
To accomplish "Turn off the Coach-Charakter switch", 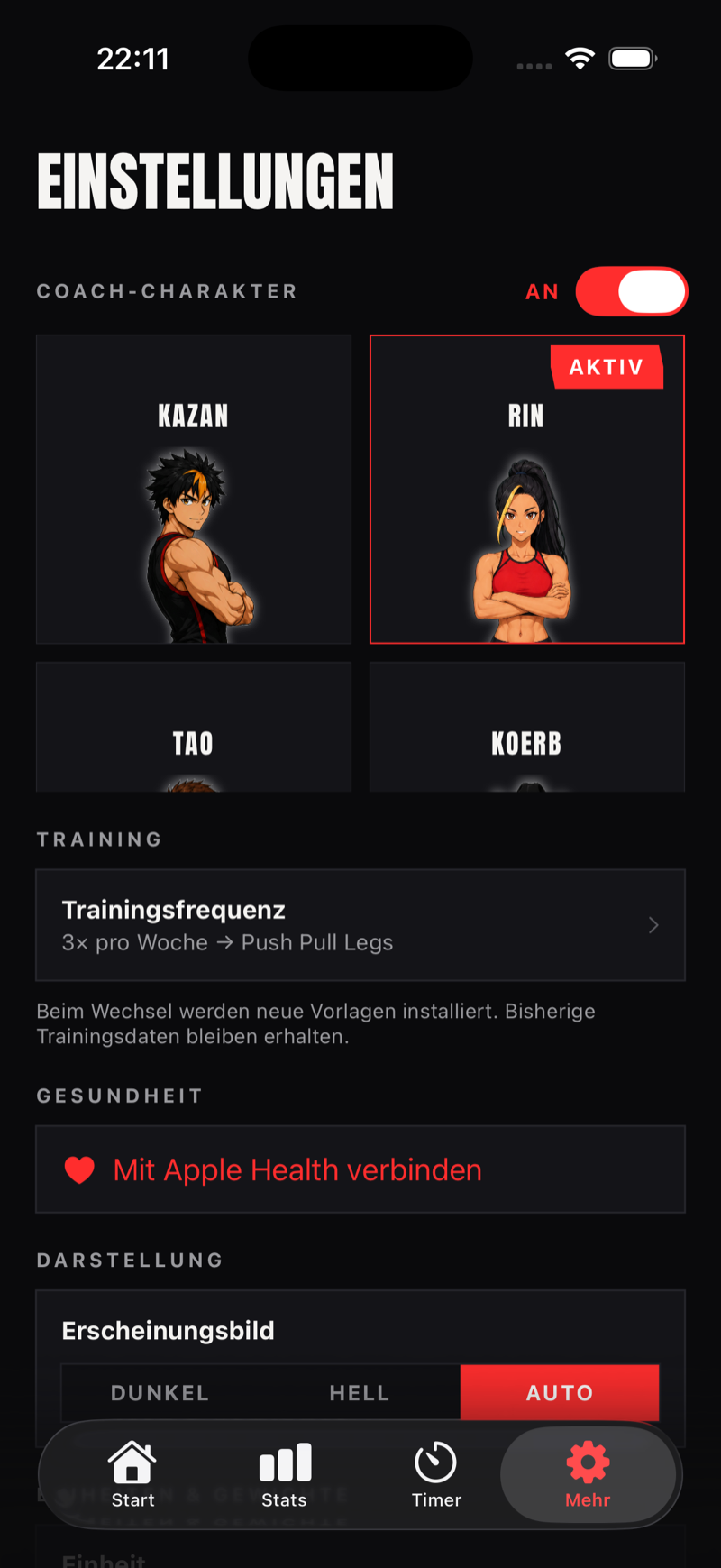I will 632,291.
